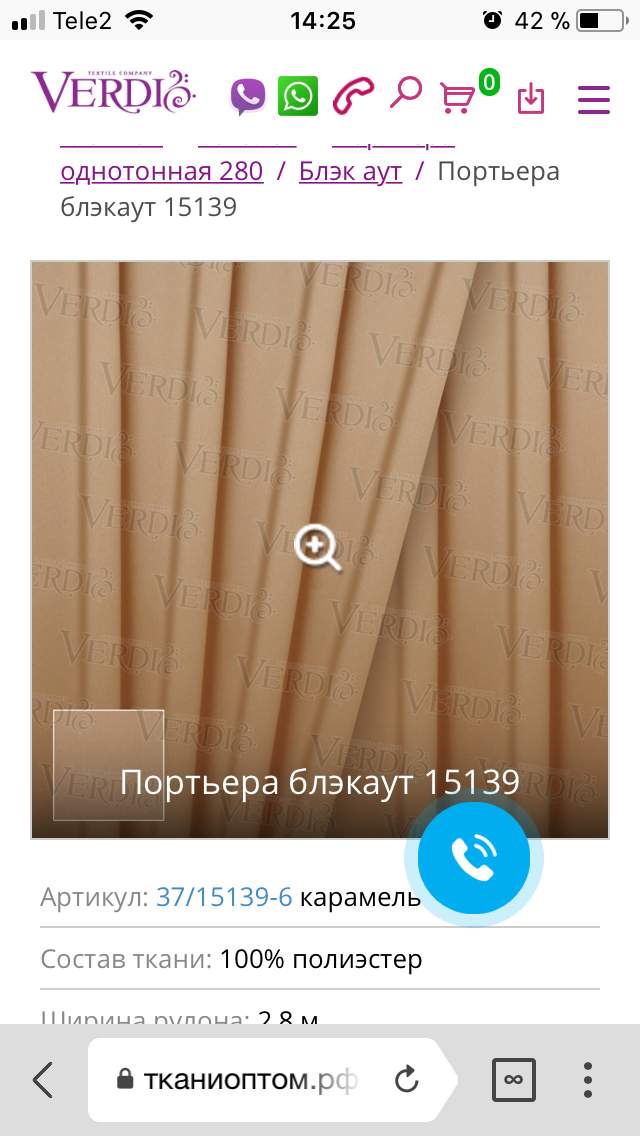This screenshot has height=1136, width=640.
Task: Go back in the browser
Action: pyautogui.click(x=43, y=1080)
